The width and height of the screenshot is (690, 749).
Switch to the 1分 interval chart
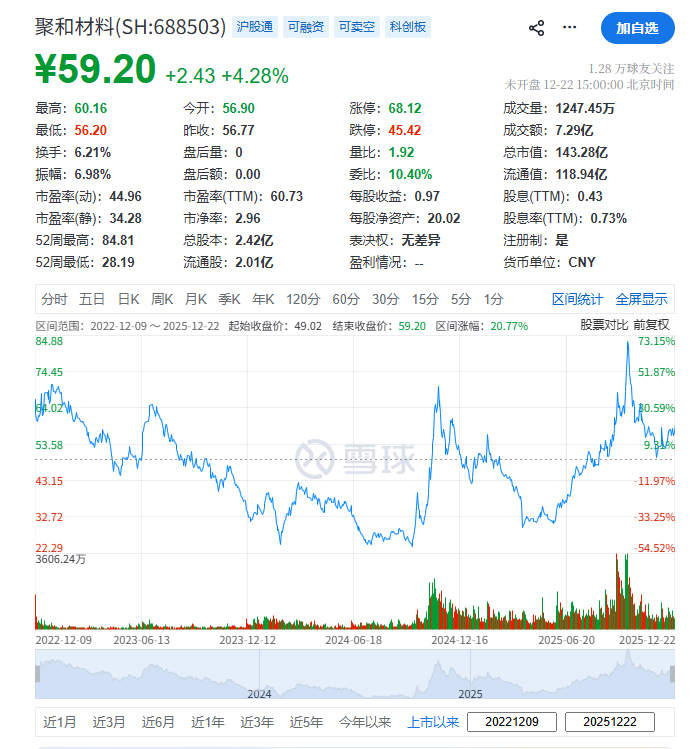coord(494,299)
